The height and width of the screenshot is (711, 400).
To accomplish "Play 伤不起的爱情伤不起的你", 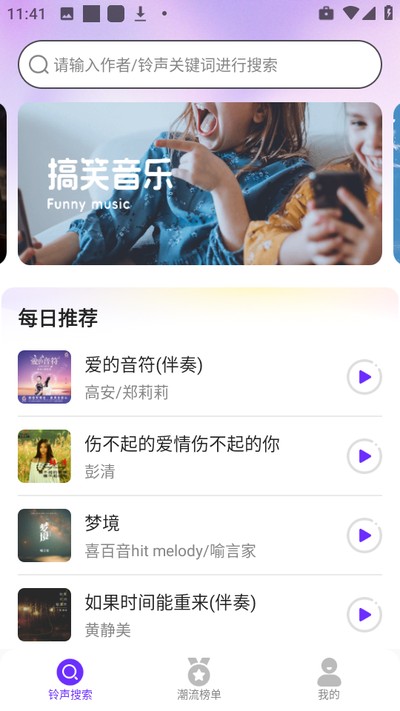I will tap(364, 456).
